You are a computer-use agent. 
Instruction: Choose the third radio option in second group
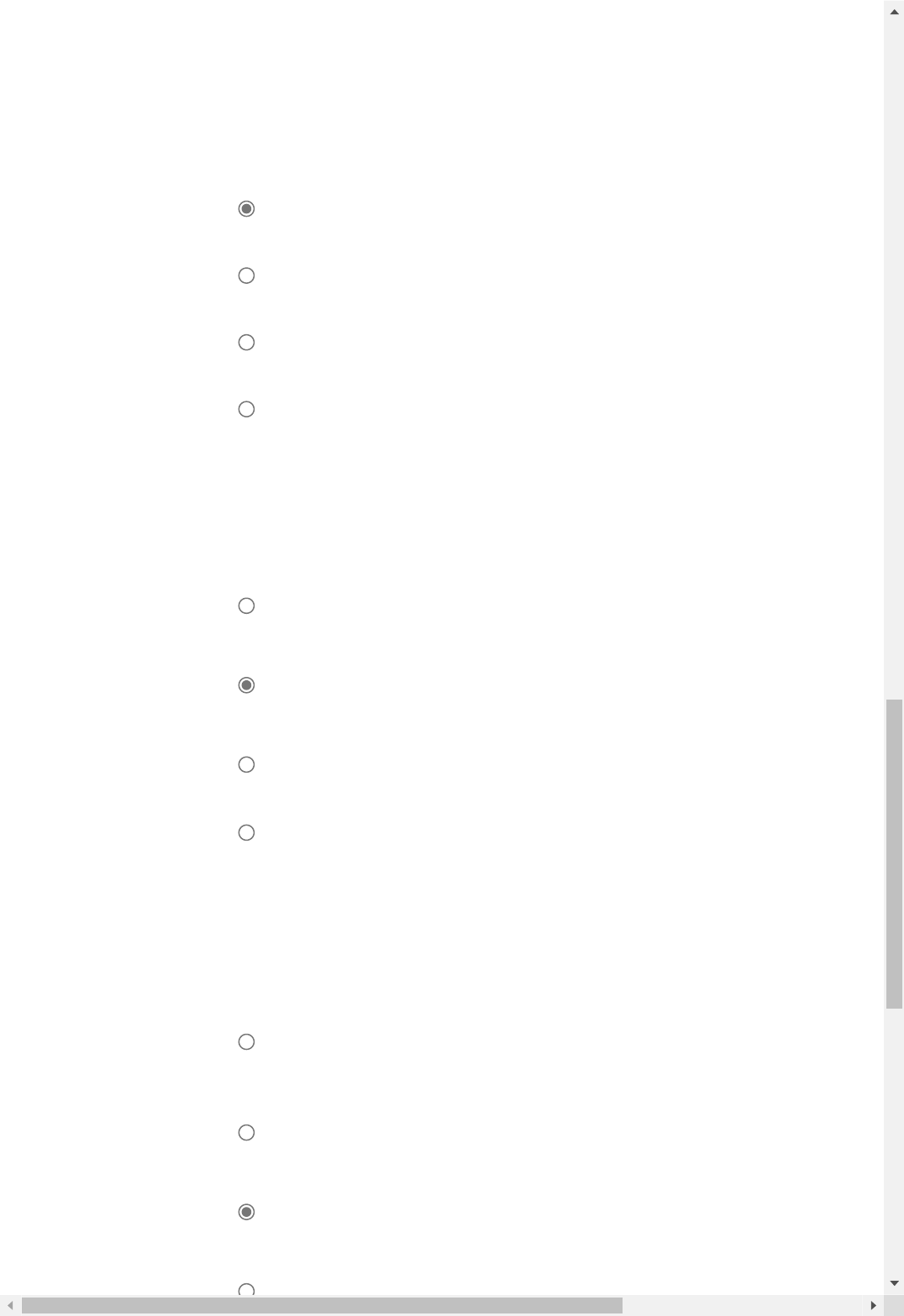coord(246,764)
